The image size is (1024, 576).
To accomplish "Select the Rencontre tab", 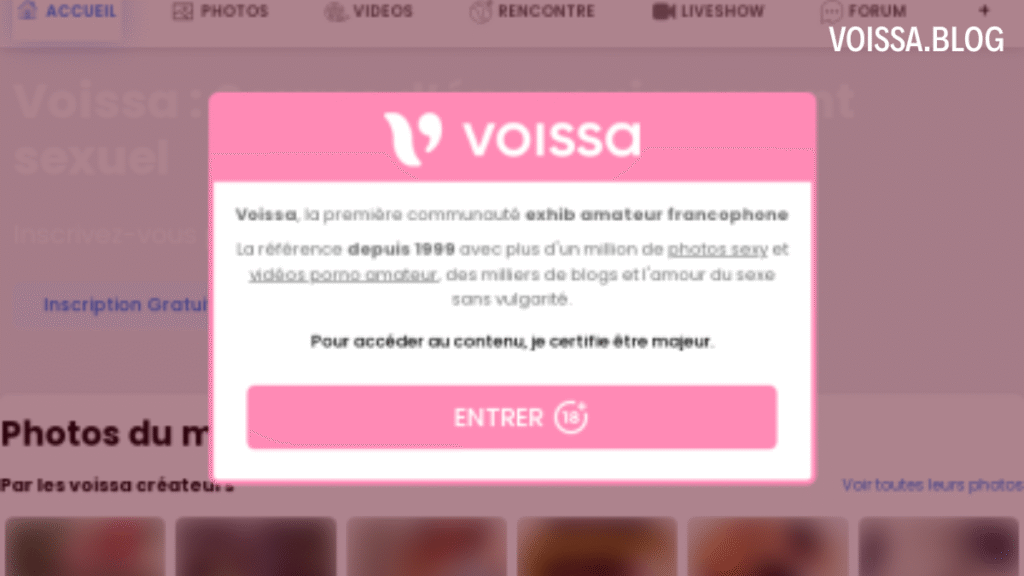I will 532,12.
